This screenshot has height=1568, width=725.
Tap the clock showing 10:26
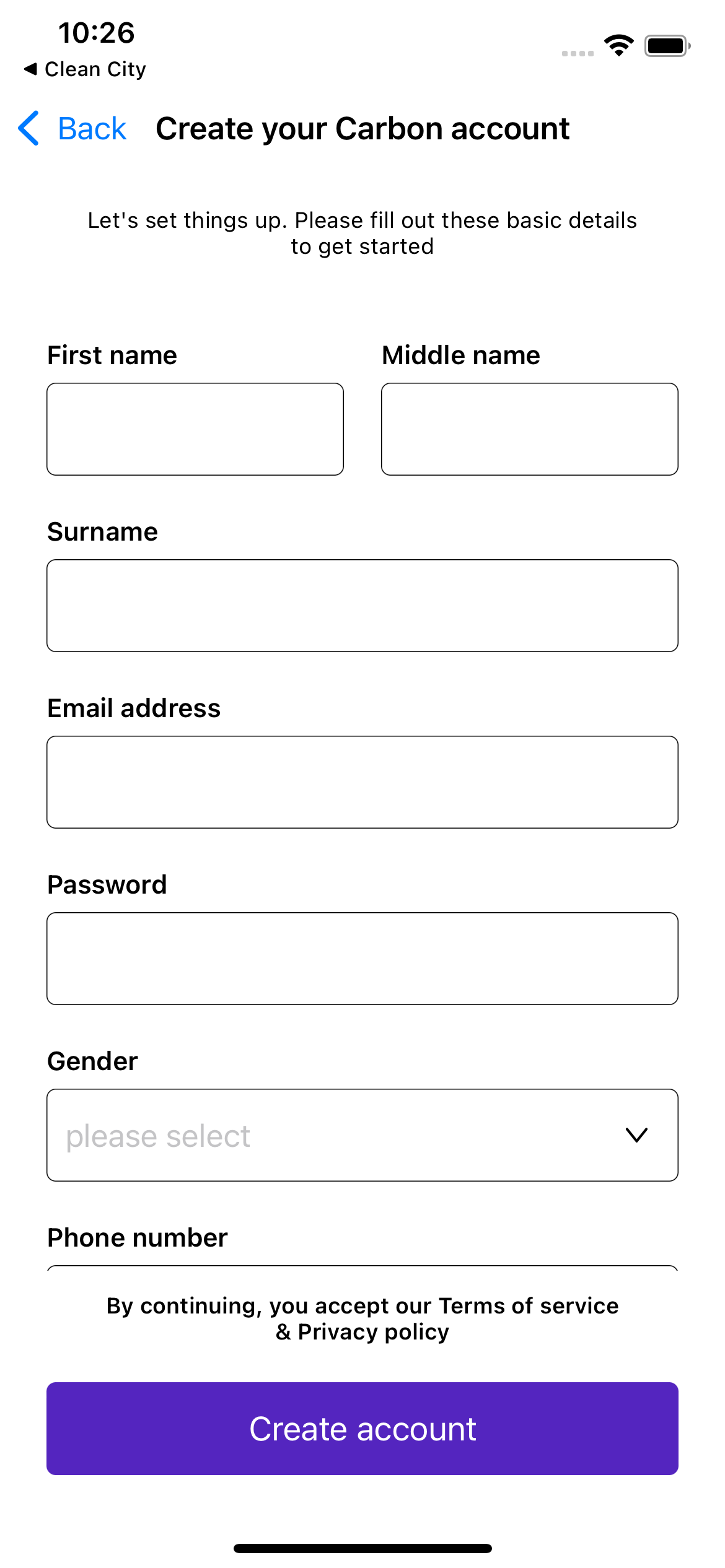96,34
